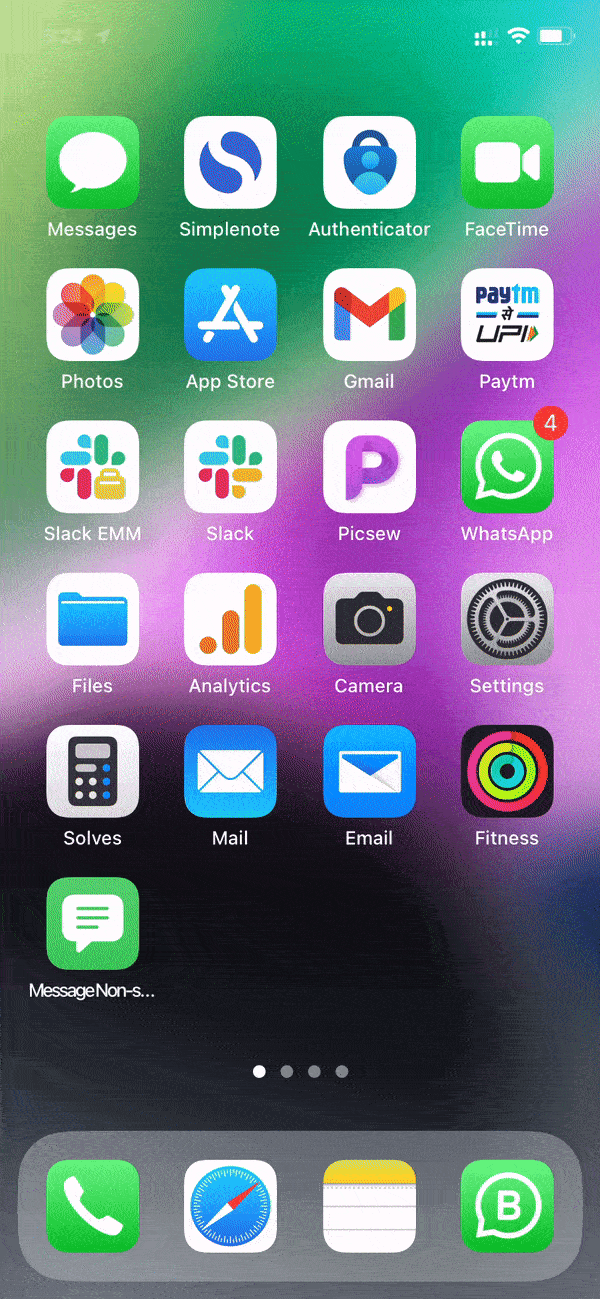Open Picsew
Viewport: 600px width, 1299px height.
[369, 467]
